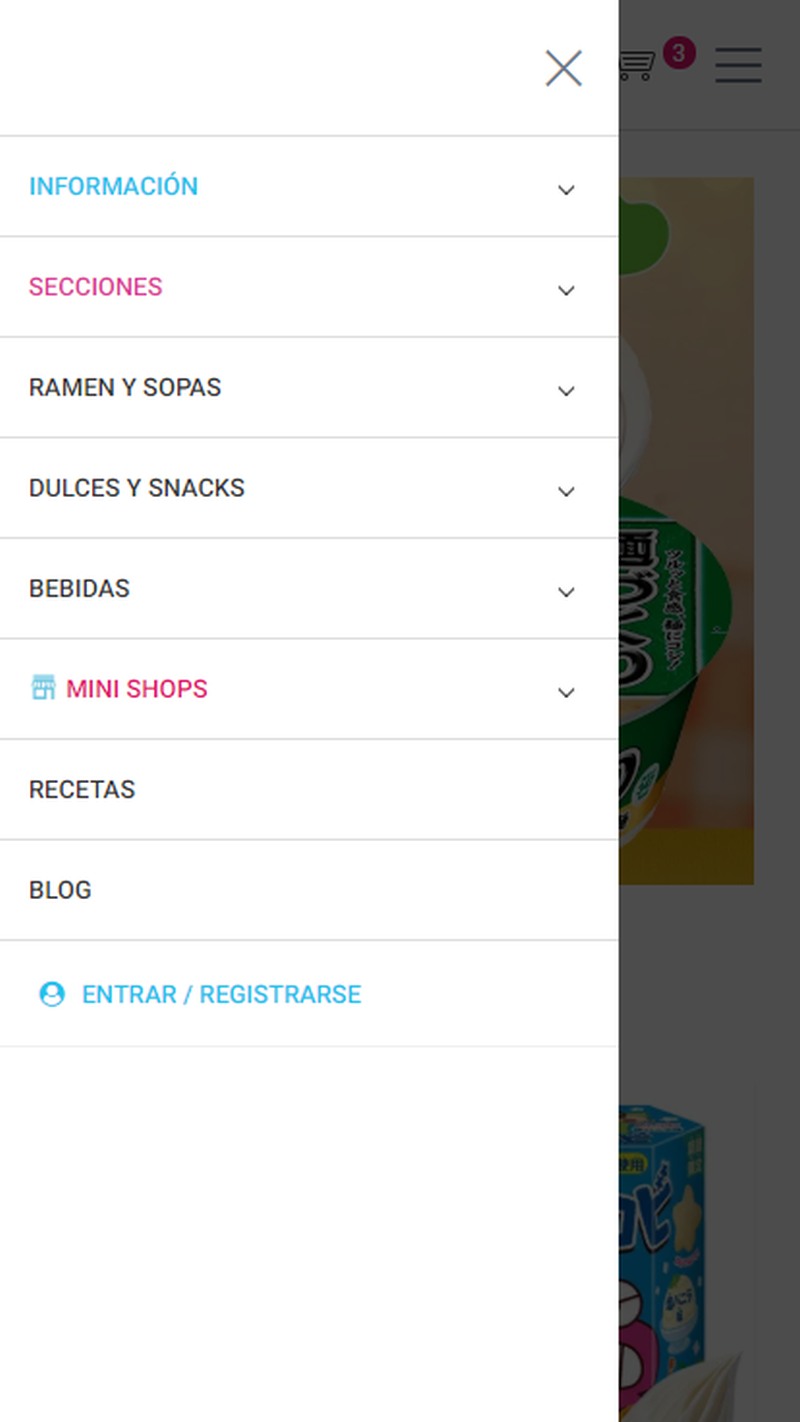Open the BLOG page
The height and width of the screenshot is (1422, 800).
60,889
